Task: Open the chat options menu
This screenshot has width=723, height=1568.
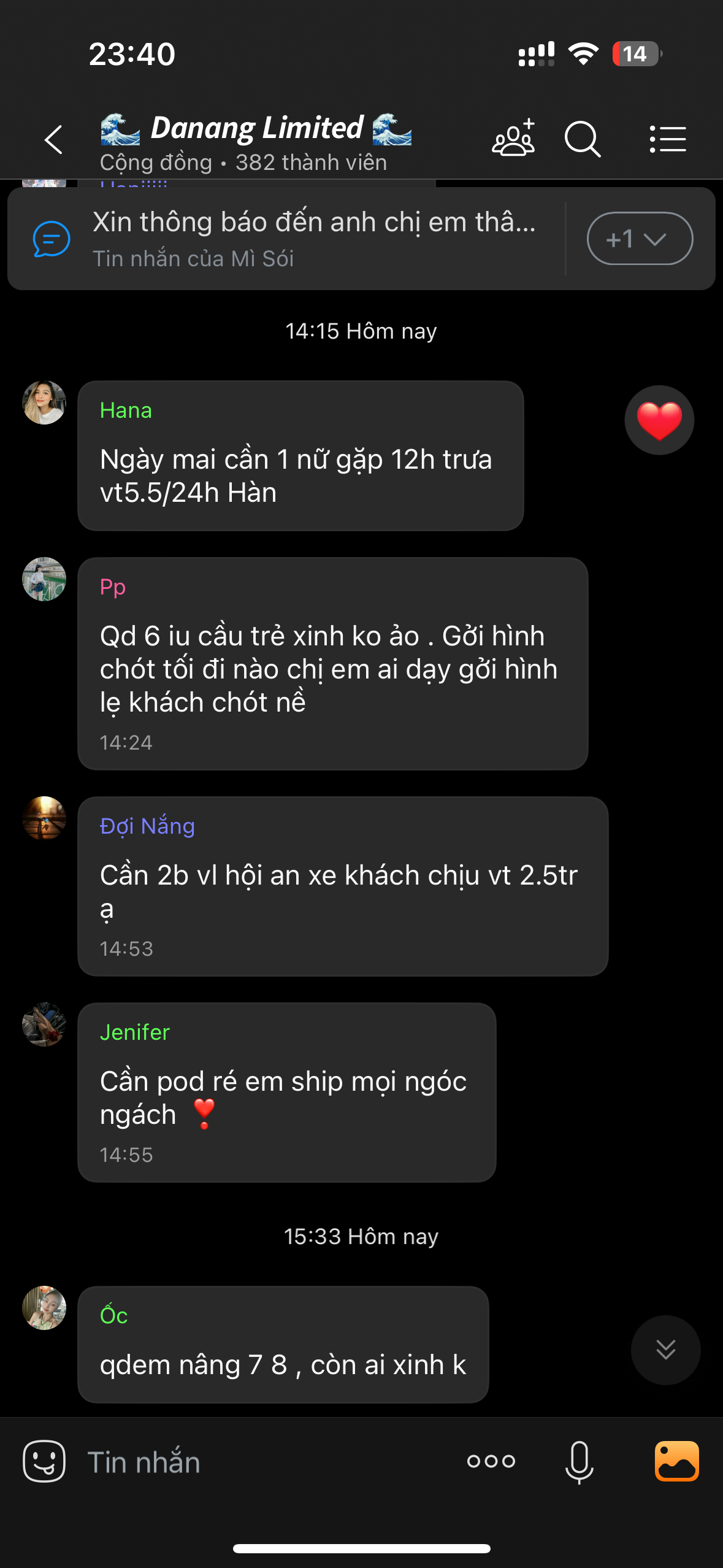Action: coord(668,139)
